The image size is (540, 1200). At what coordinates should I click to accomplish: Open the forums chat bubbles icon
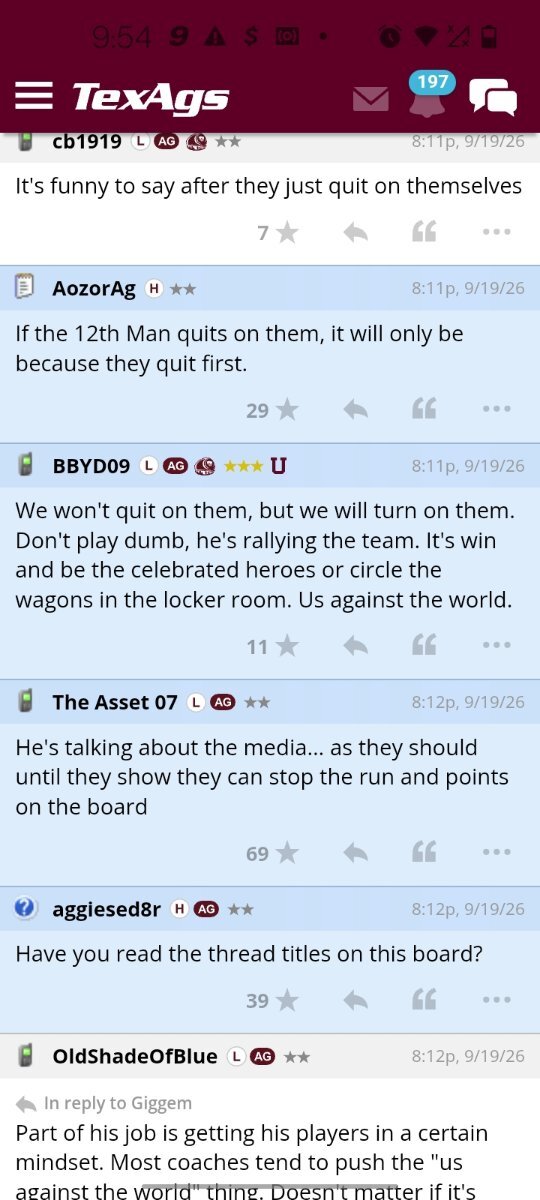point(493,97)
